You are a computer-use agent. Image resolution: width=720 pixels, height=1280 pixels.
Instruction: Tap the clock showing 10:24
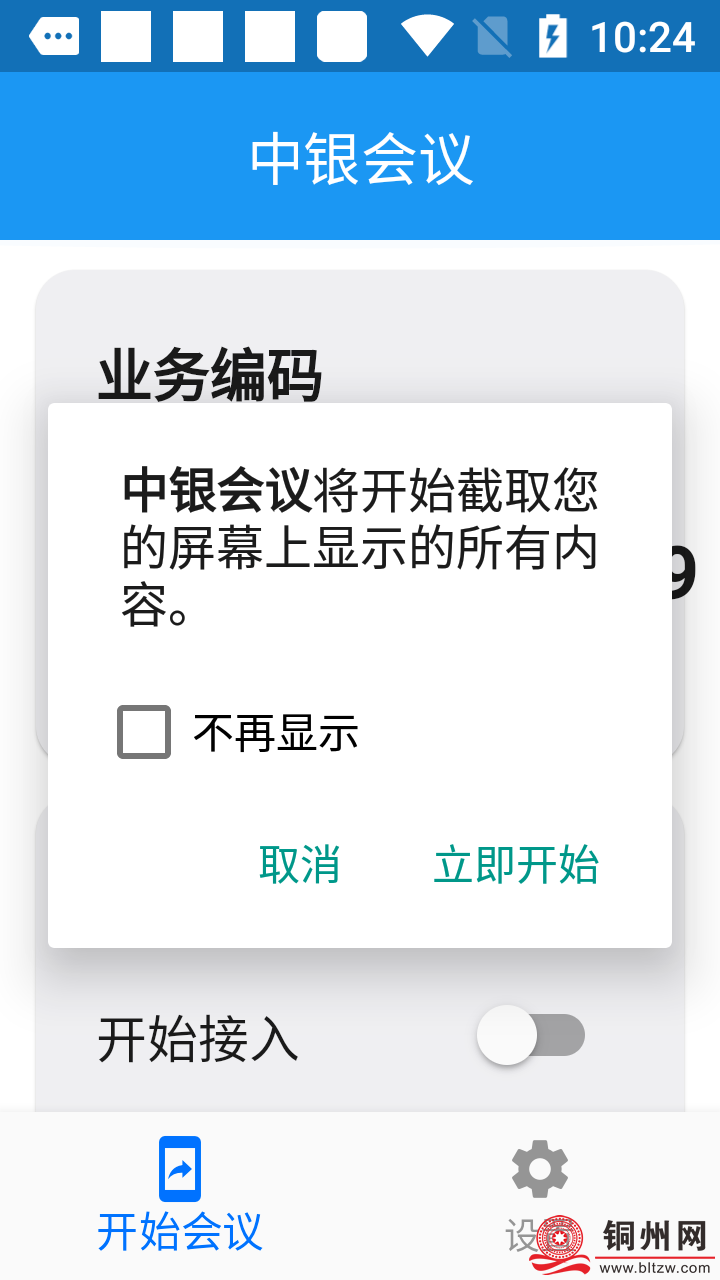643,35
